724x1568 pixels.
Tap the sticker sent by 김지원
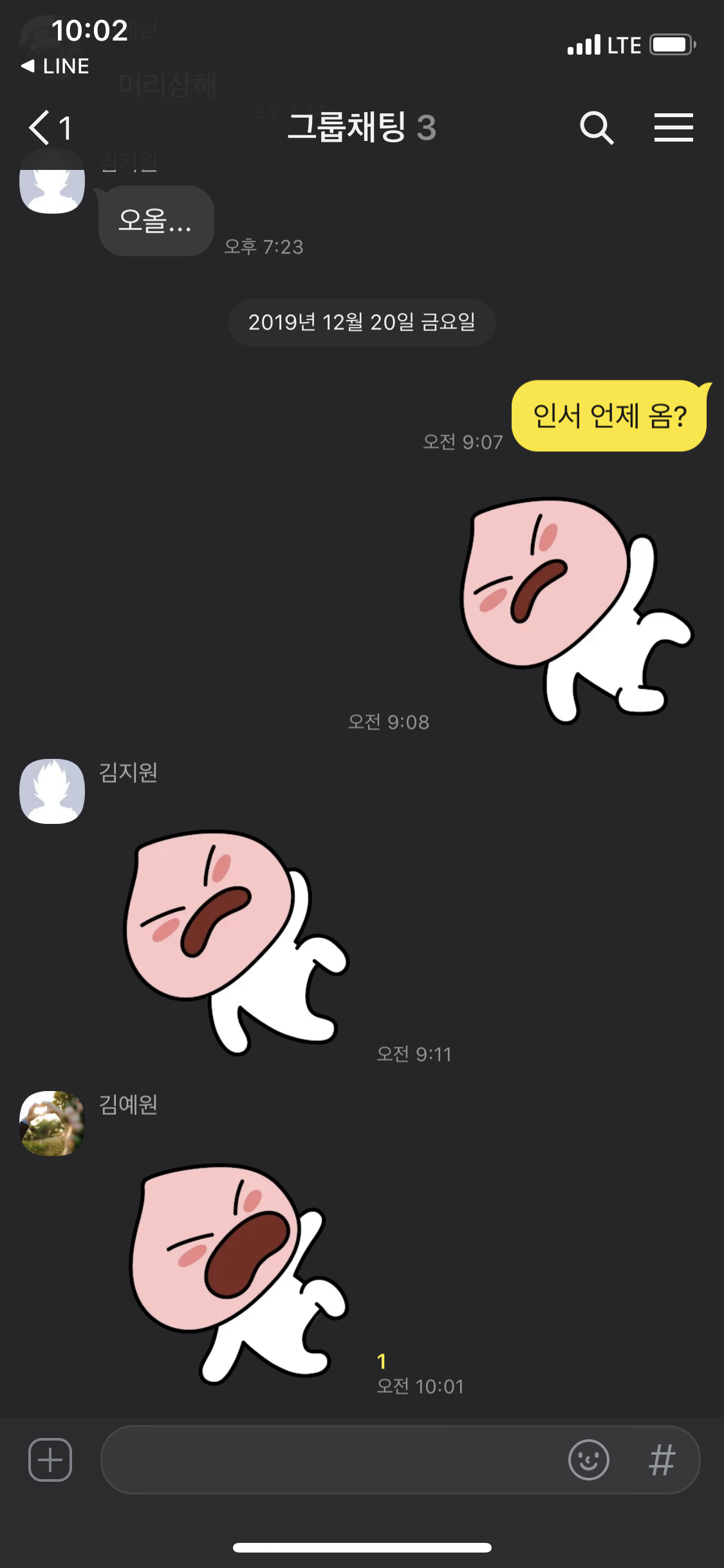[235, 942]
